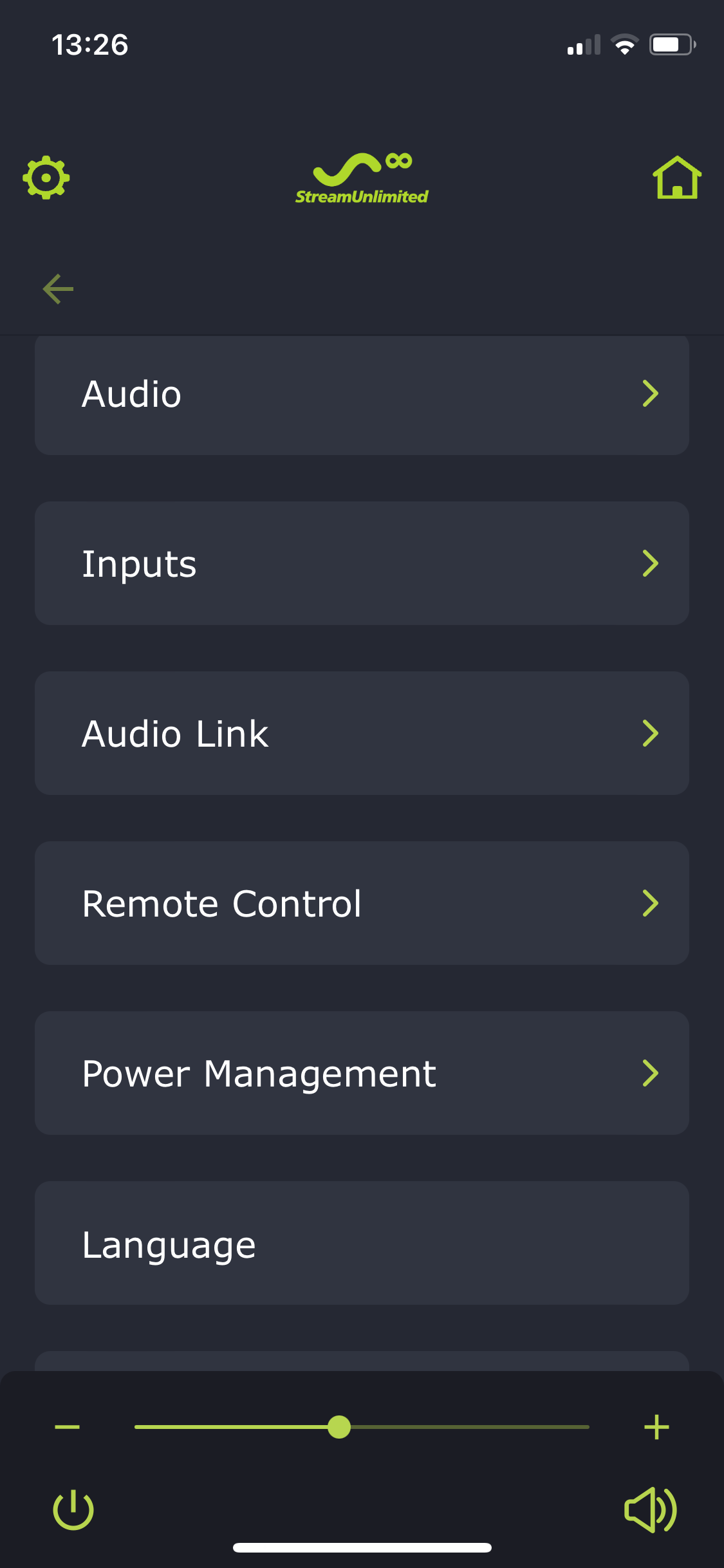Go to the home screen icon
Screen dimensions: 724x1568
[x=676, y=177]
